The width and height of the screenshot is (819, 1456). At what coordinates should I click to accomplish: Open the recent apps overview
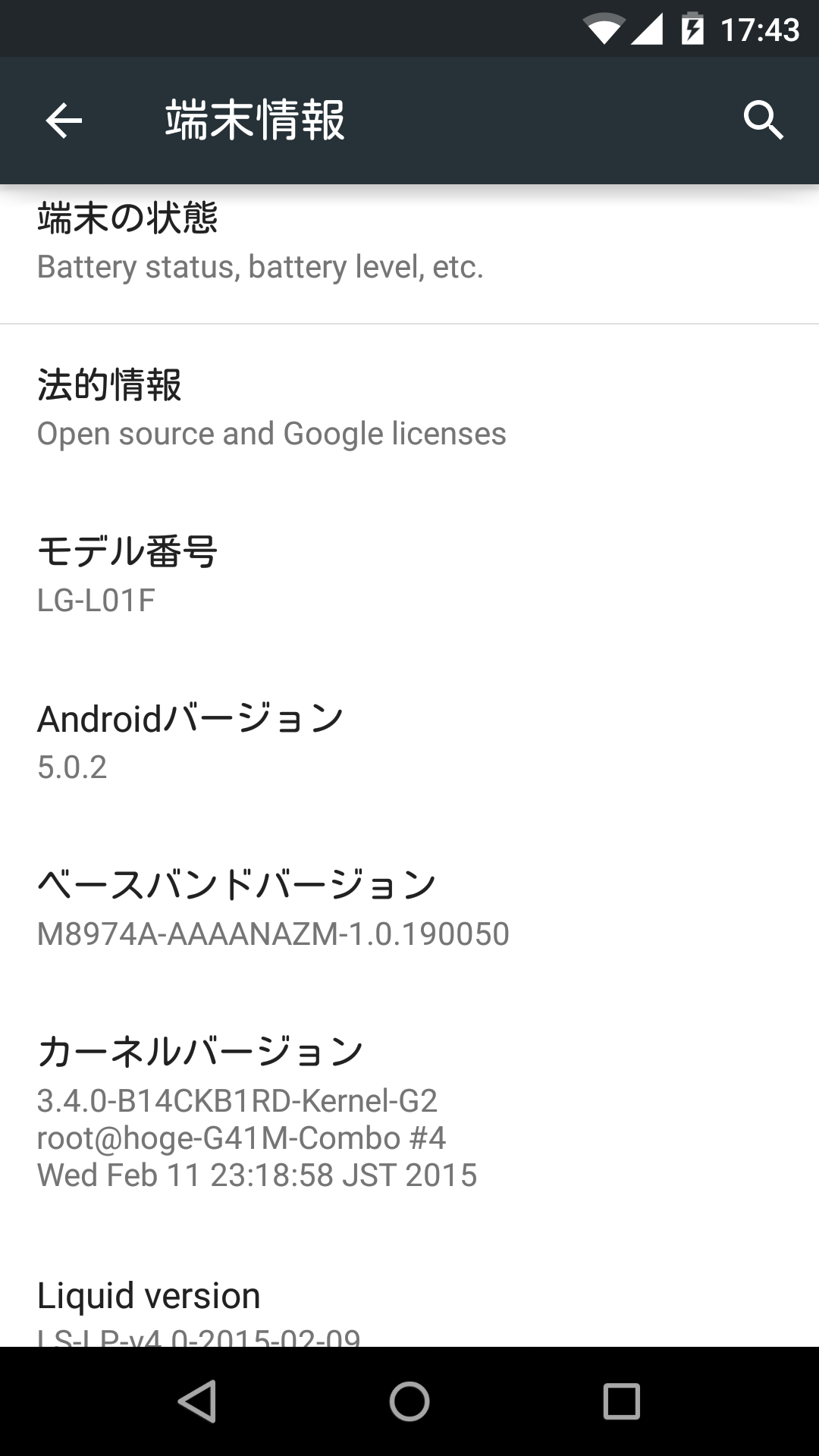tap(621, 1401)
